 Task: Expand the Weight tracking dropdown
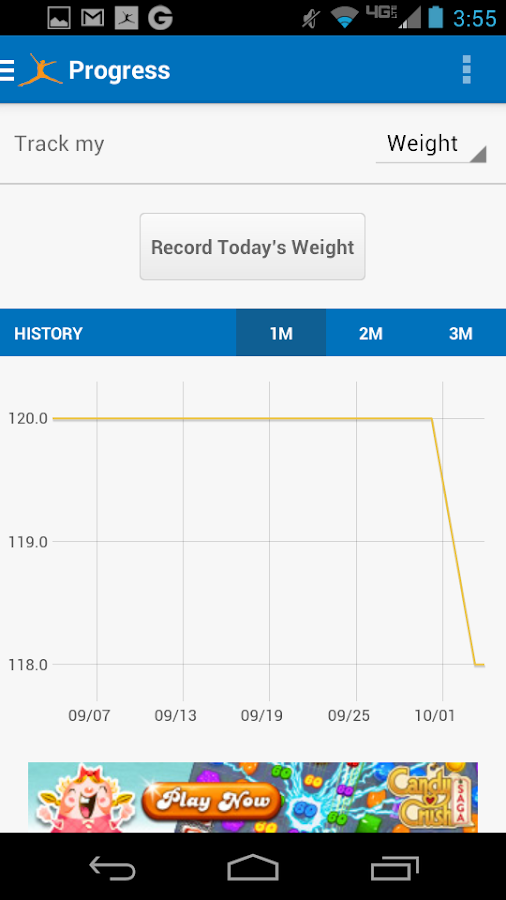431,145
